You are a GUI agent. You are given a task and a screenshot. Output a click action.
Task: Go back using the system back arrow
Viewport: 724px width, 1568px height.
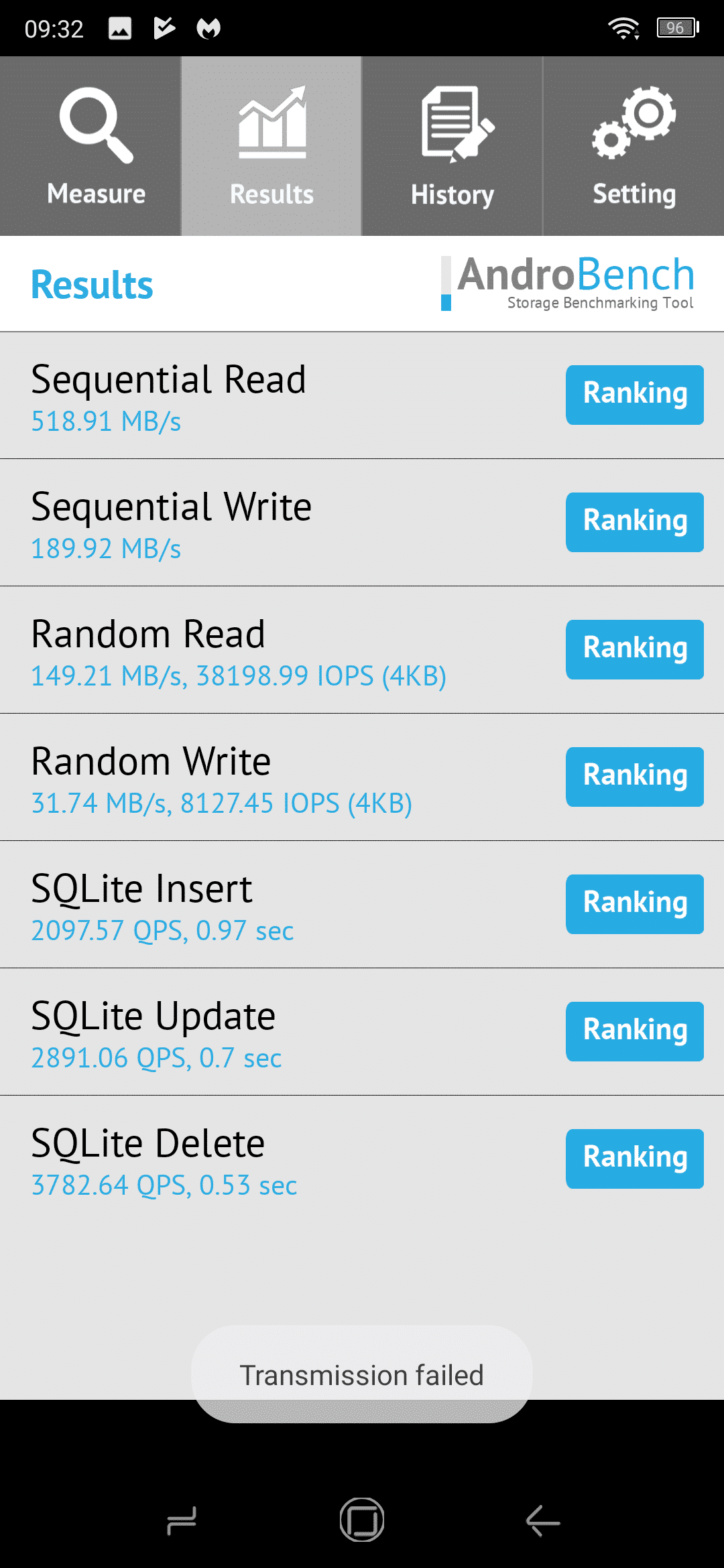pos(543,1520)
